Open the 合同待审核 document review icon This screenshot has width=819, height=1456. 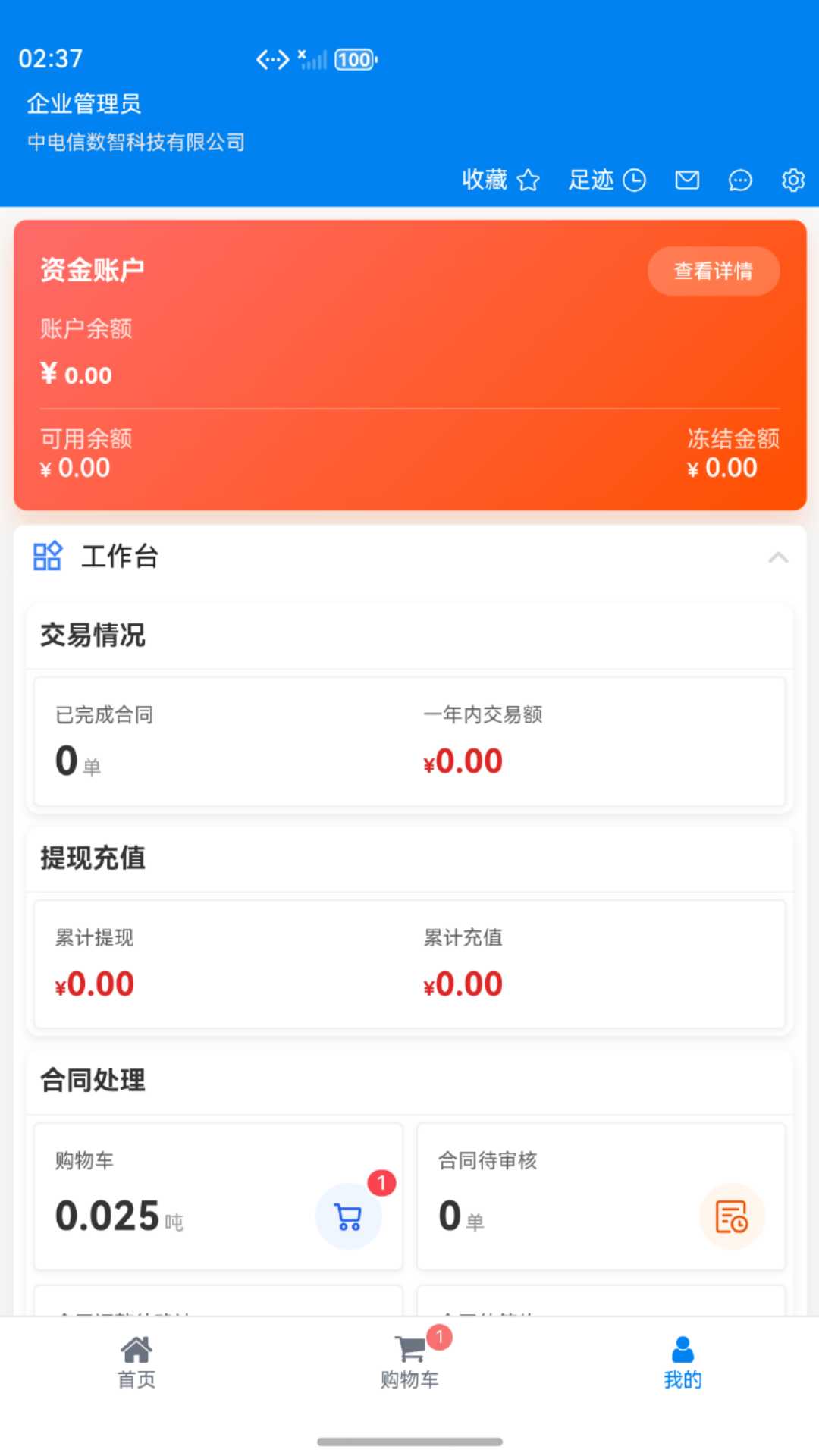(x=731, y=1215)
